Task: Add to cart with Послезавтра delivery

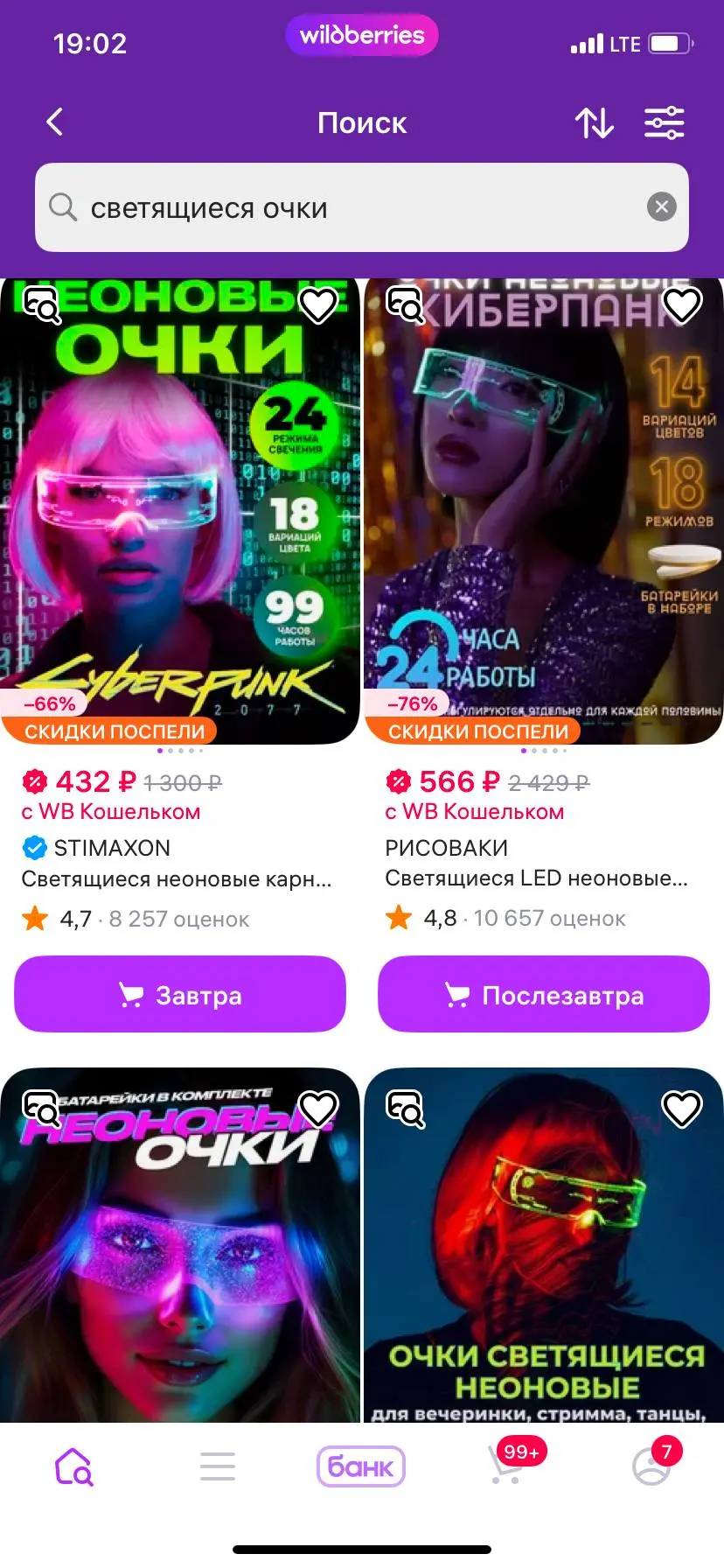Action: [544, 995]
